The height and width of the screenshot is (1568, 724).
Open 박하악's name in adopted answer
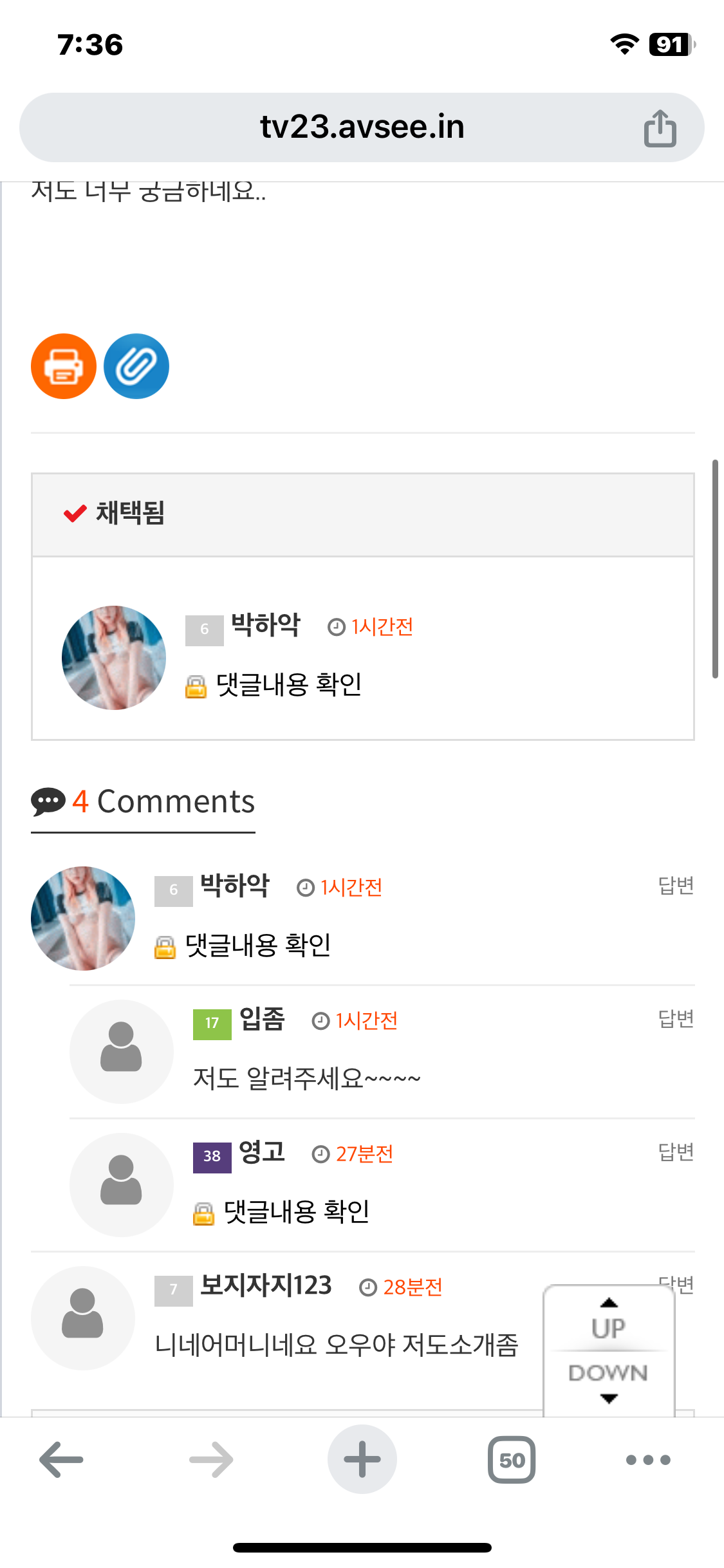[x=266, y=624]
